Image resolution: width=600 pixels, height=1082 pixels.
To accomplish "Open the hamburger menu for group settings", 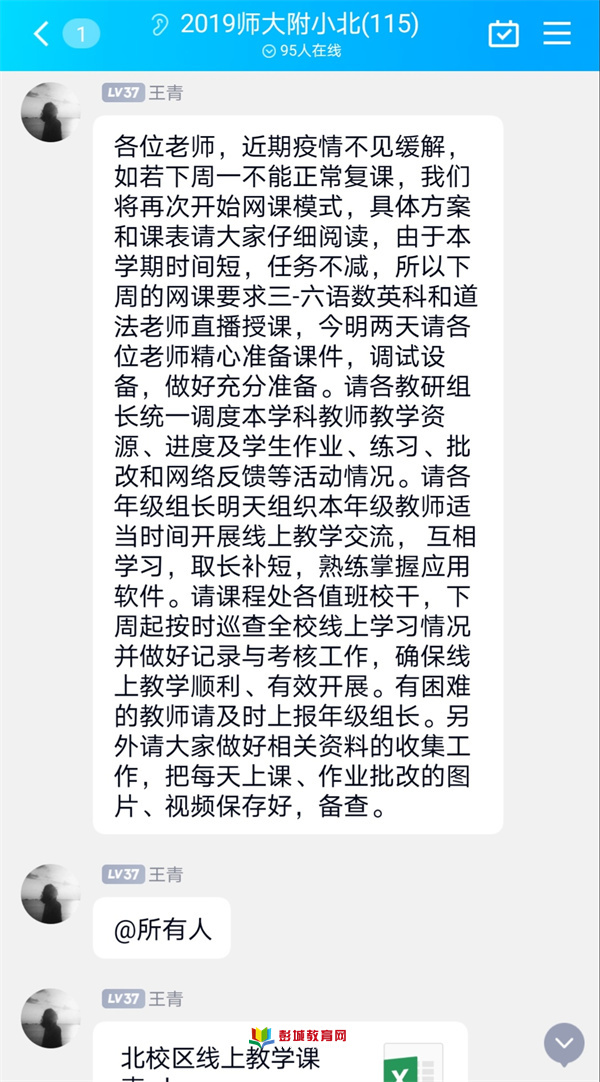I will pos(557,33).
